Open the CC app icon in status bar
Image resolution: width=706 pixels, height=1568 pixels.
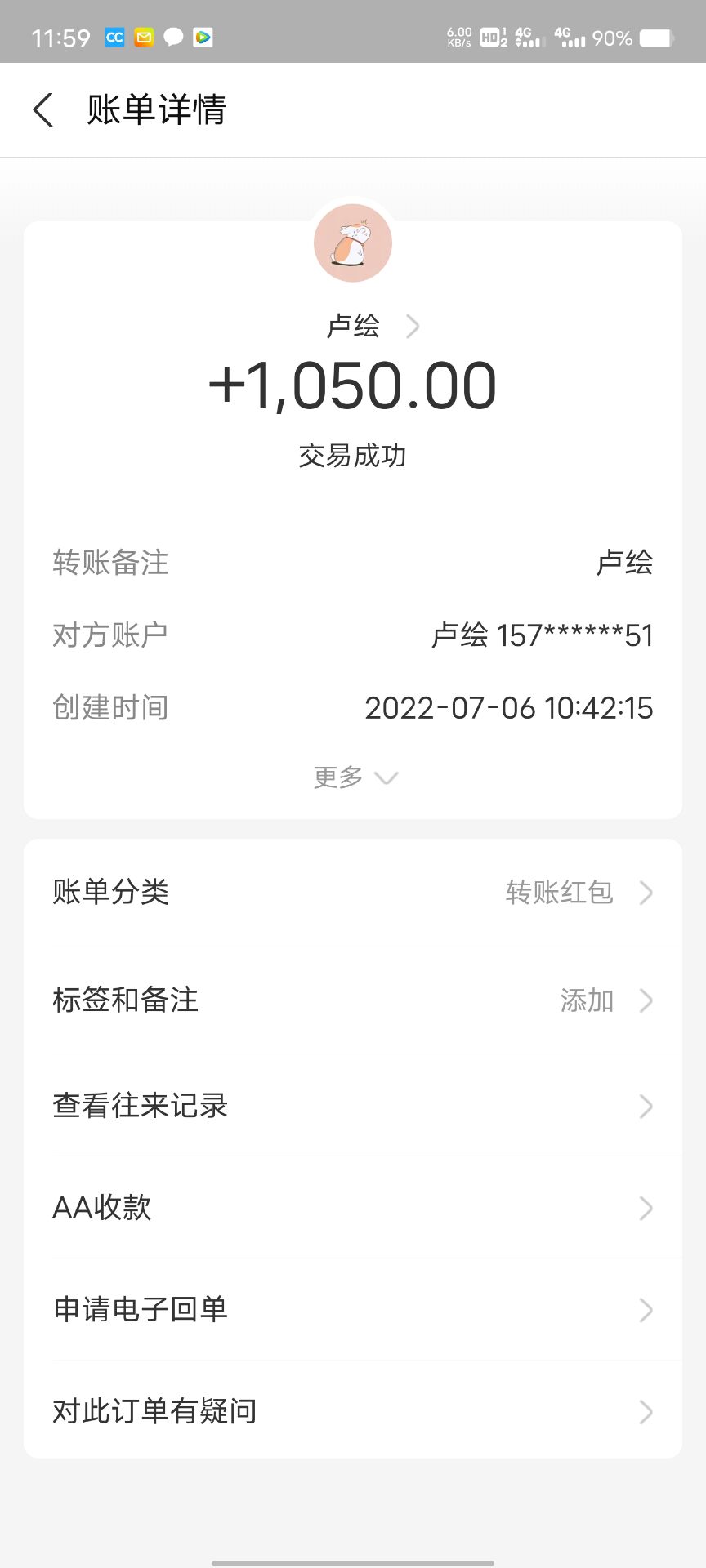114,37
